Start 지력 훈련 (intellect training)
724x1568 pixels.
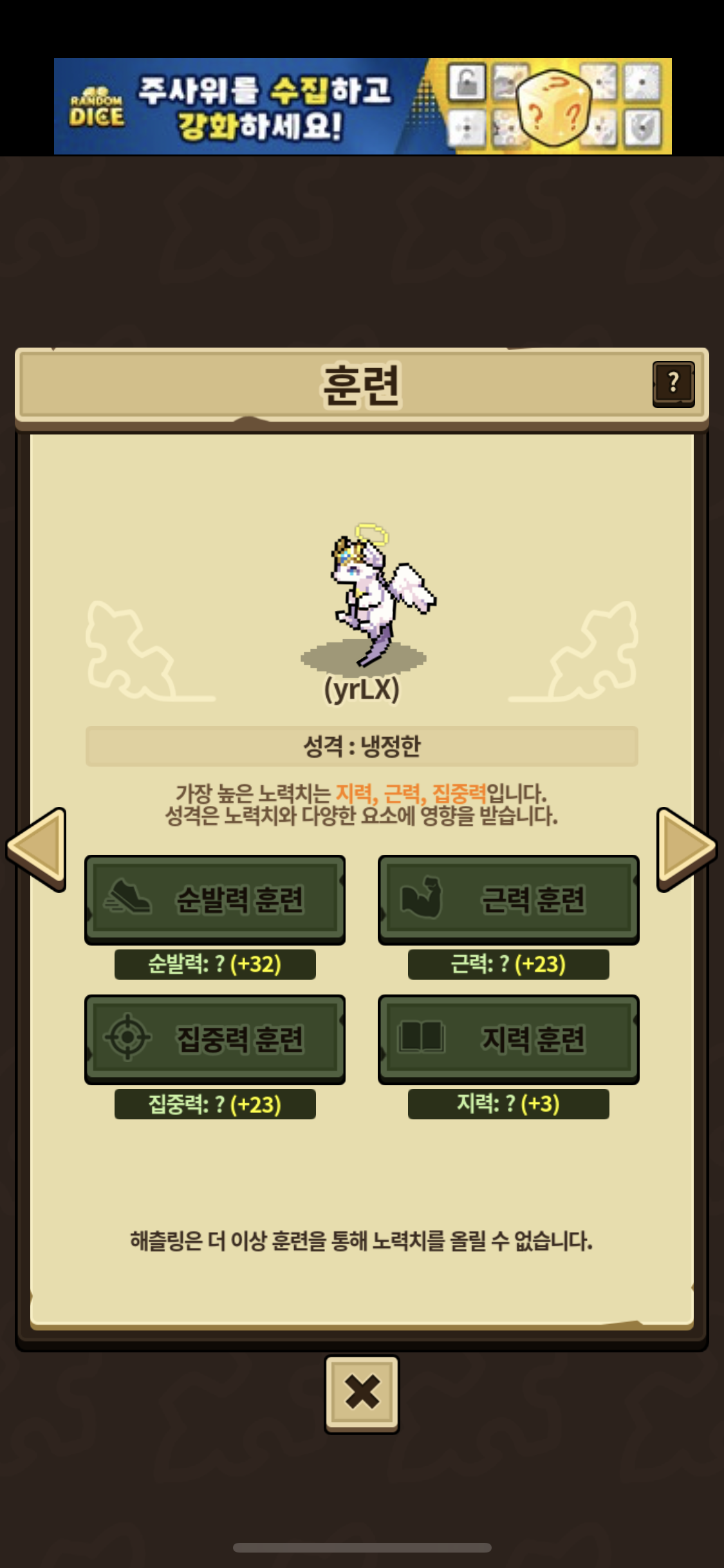(508, 1039)
